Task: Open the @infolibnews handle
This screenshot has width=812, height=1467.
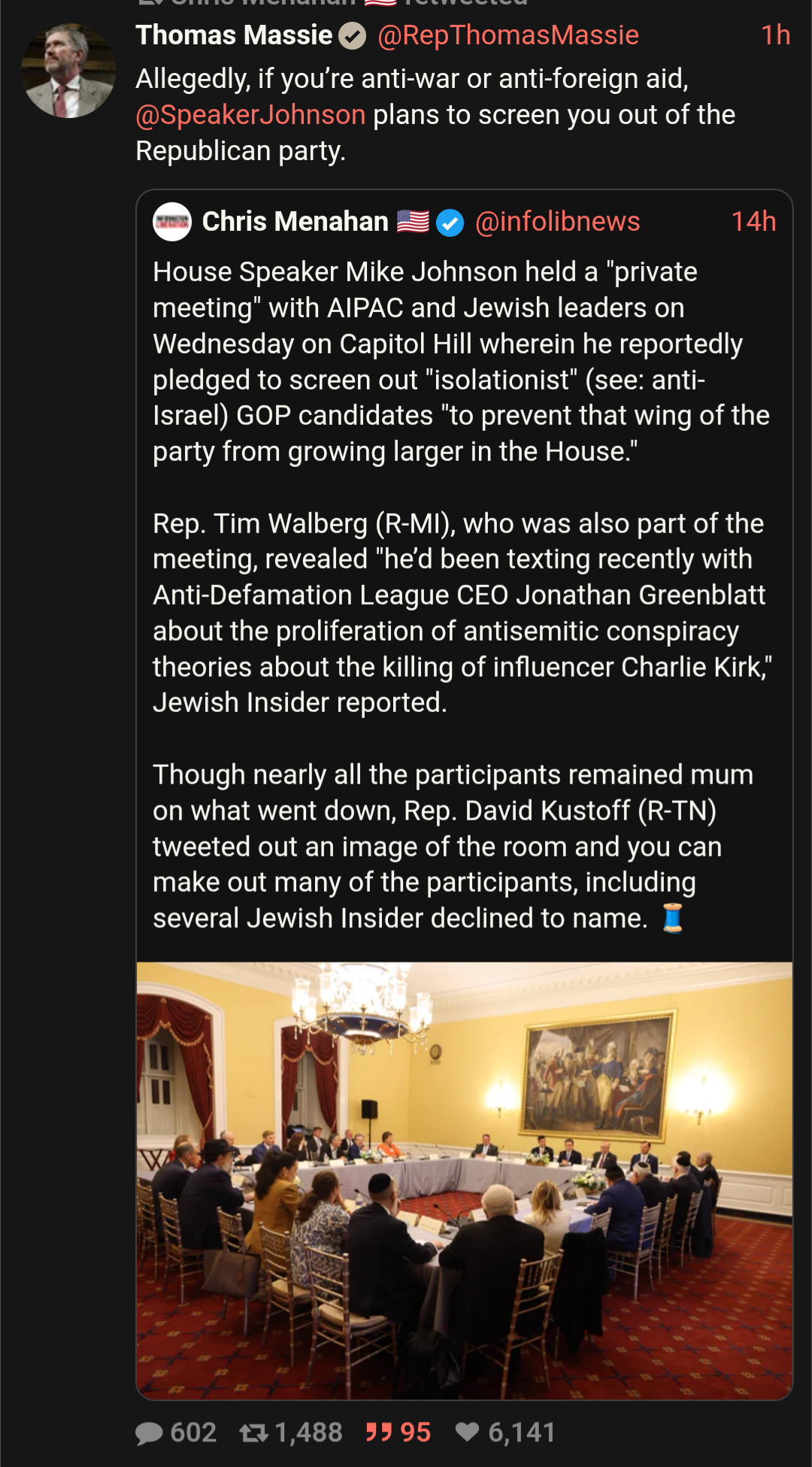Action: click(557, 222)
